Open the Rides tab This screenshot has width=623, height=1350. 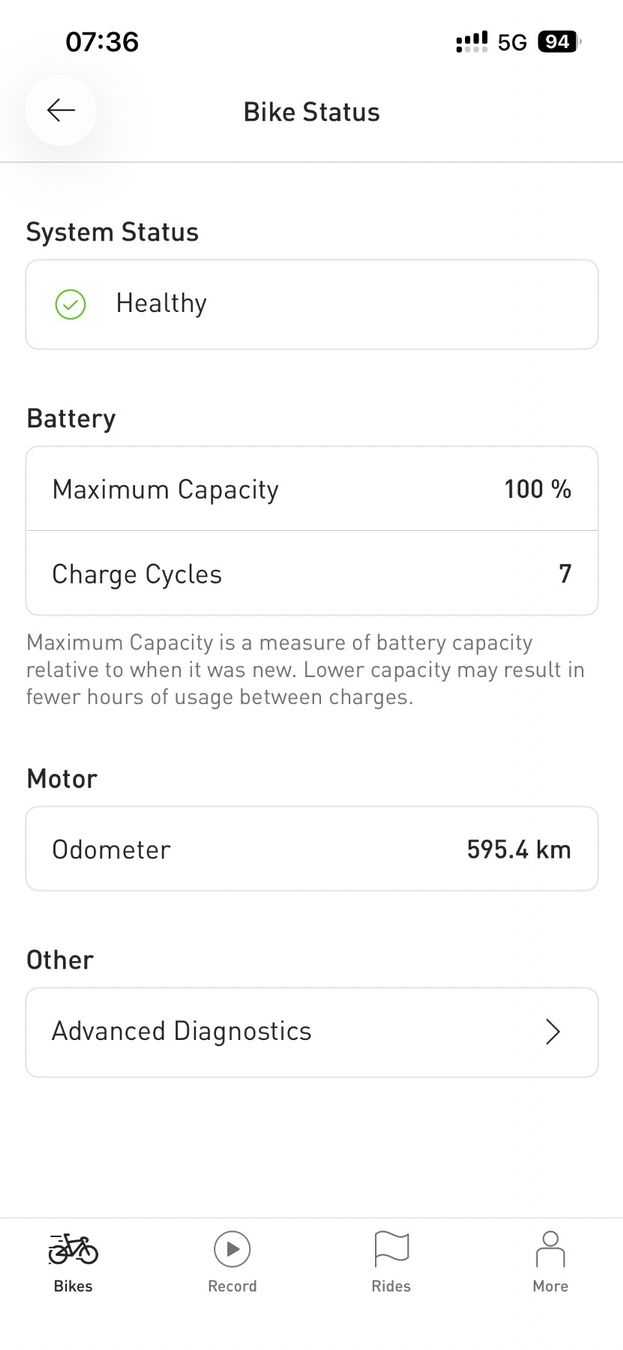point(391,1263)
